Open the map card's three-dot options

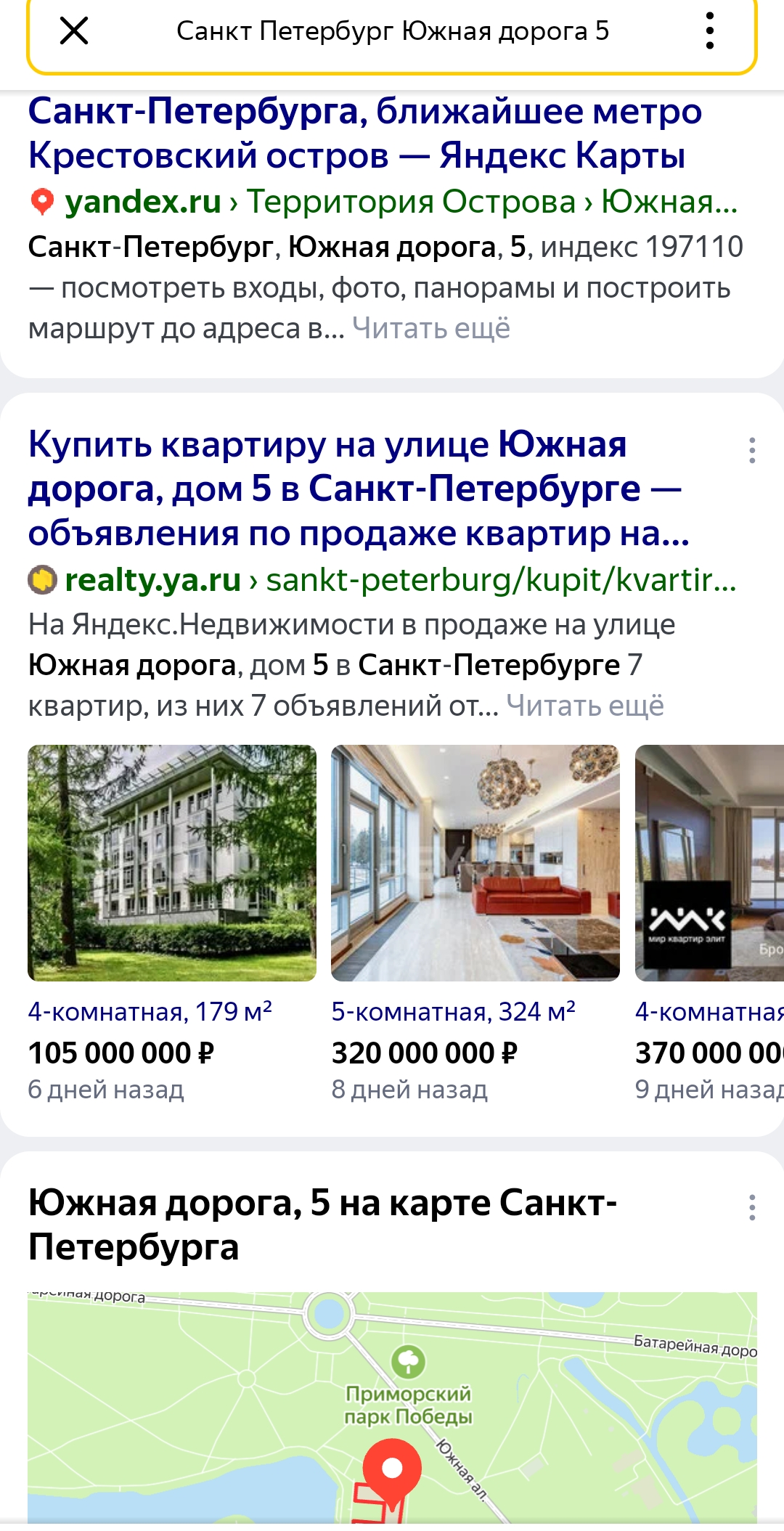tap(752, 1207)
